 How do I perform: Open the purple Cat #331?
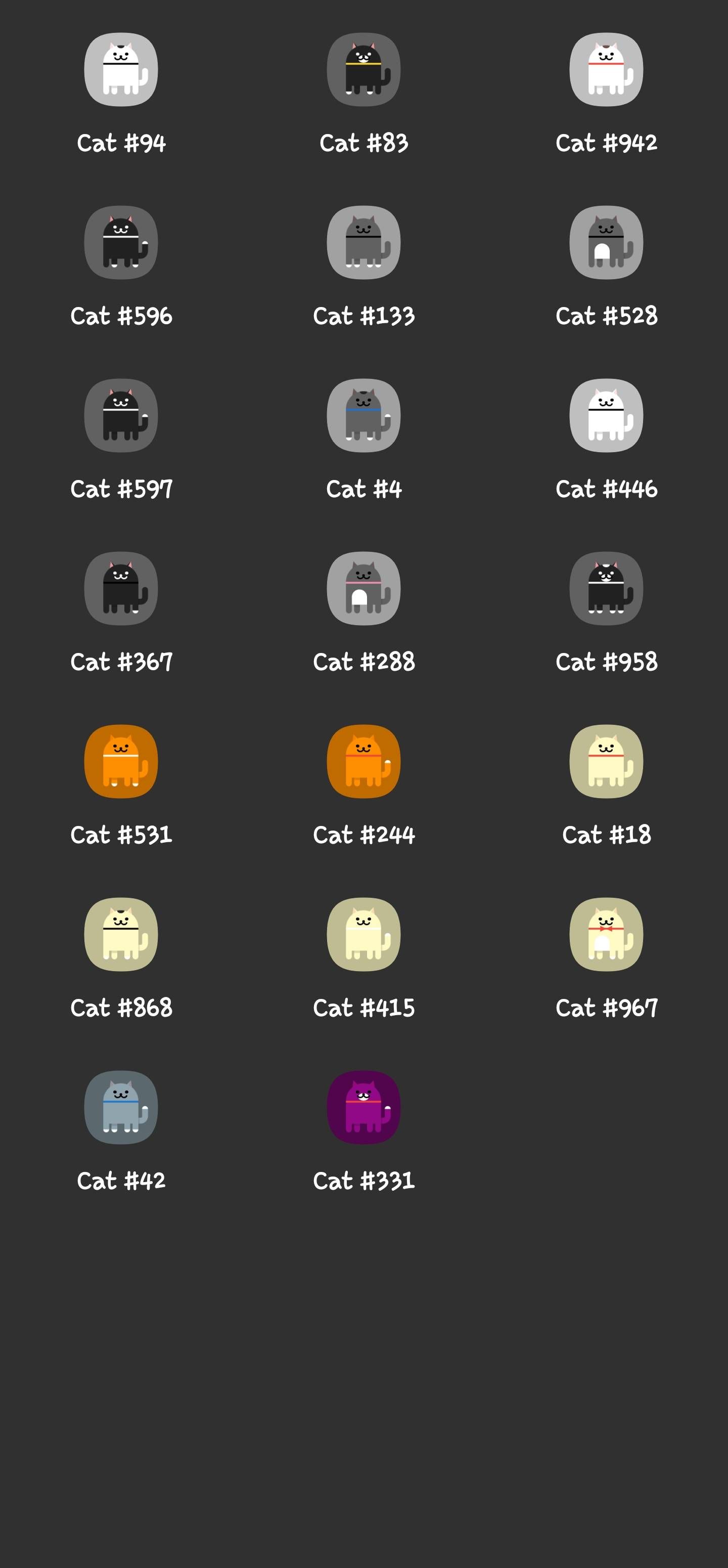click(x=363, y=1107)
